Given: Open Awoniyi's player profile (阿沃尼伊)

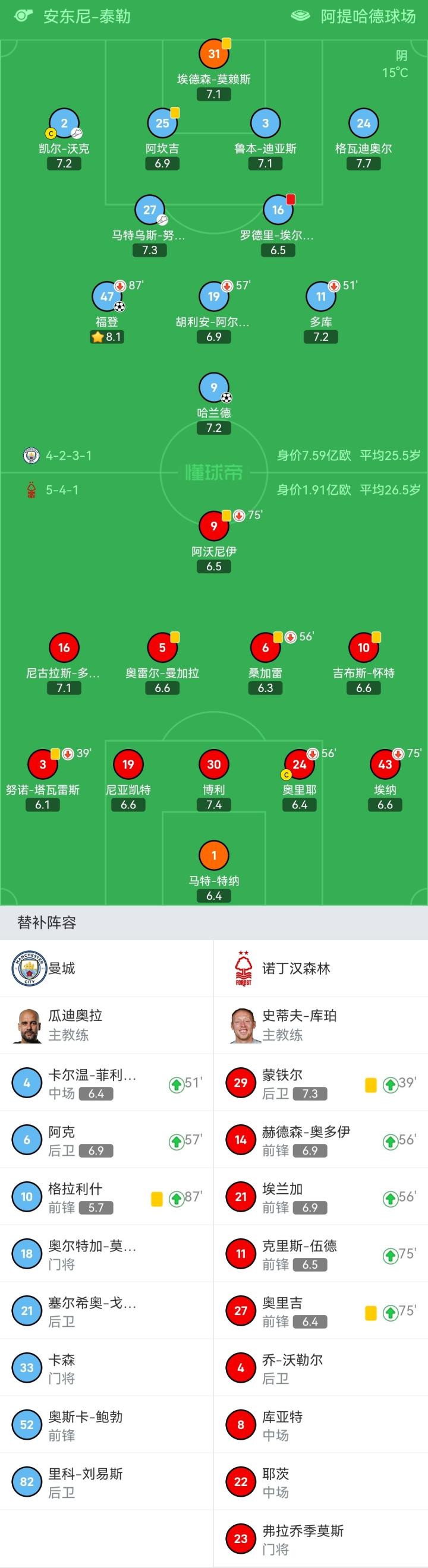Looking at the screenshot, I should point(213,526).
